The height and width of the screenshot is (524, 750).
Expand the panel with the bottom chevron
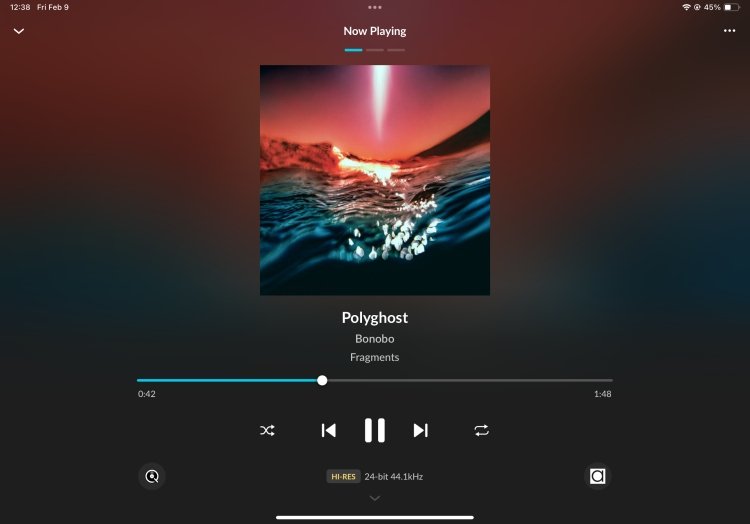[x=375, y=498]
